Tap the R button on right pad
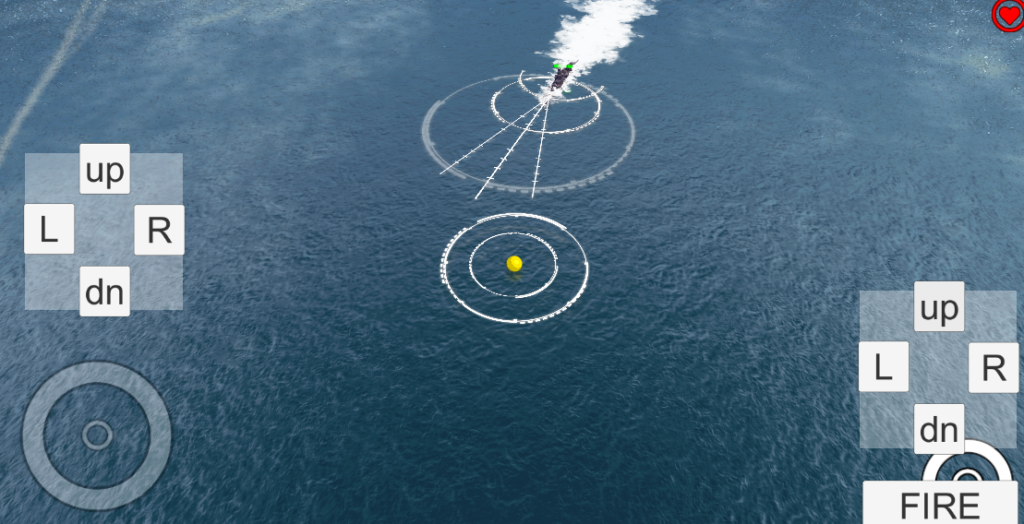Viewport: 1024px width, 524px height. click(x=993, y=367)
